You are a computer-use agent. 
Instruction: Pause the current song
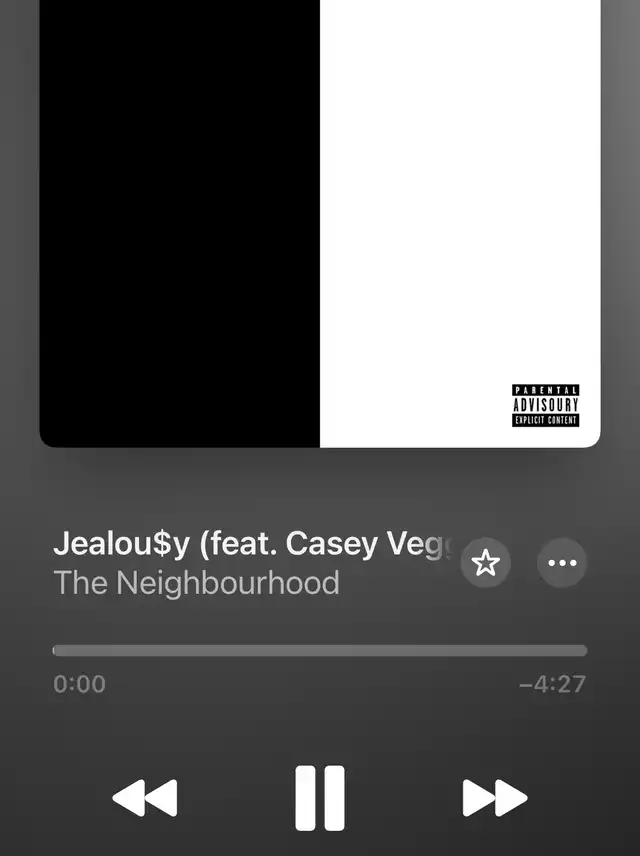click(x=320, y=798)
